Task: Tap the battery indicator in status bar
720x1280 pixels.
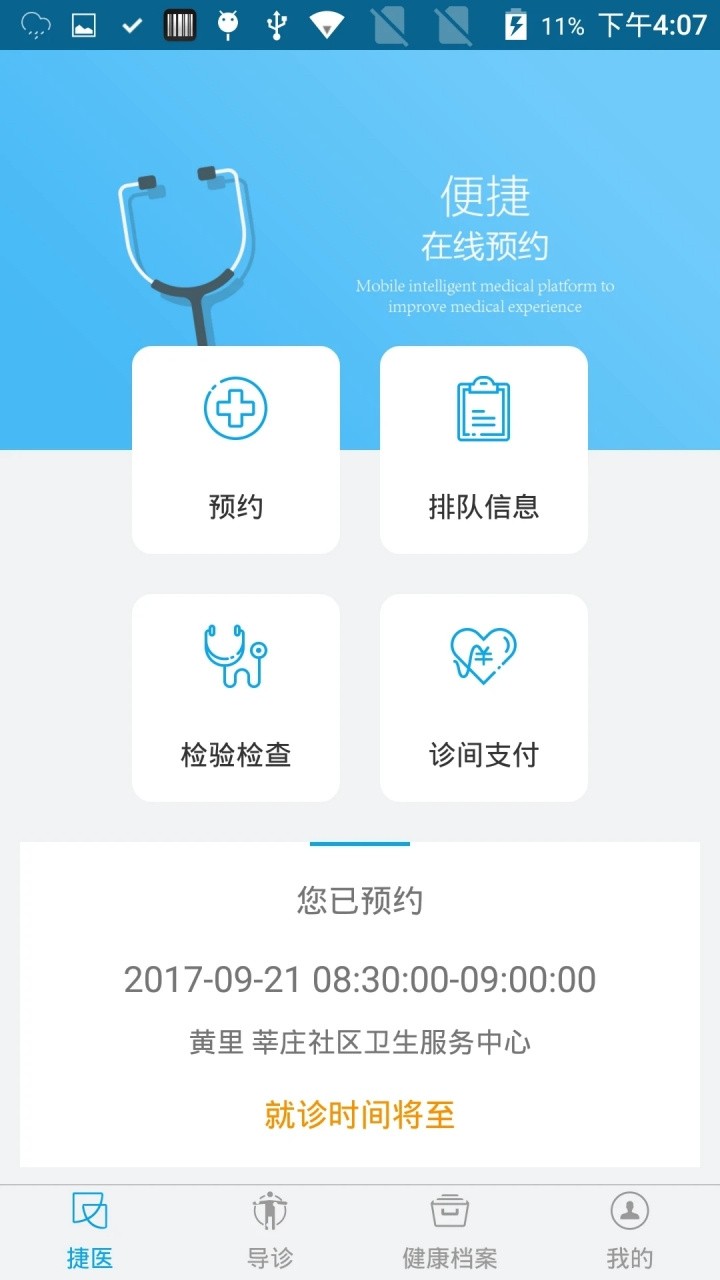Action: click(x=517, y=26)
